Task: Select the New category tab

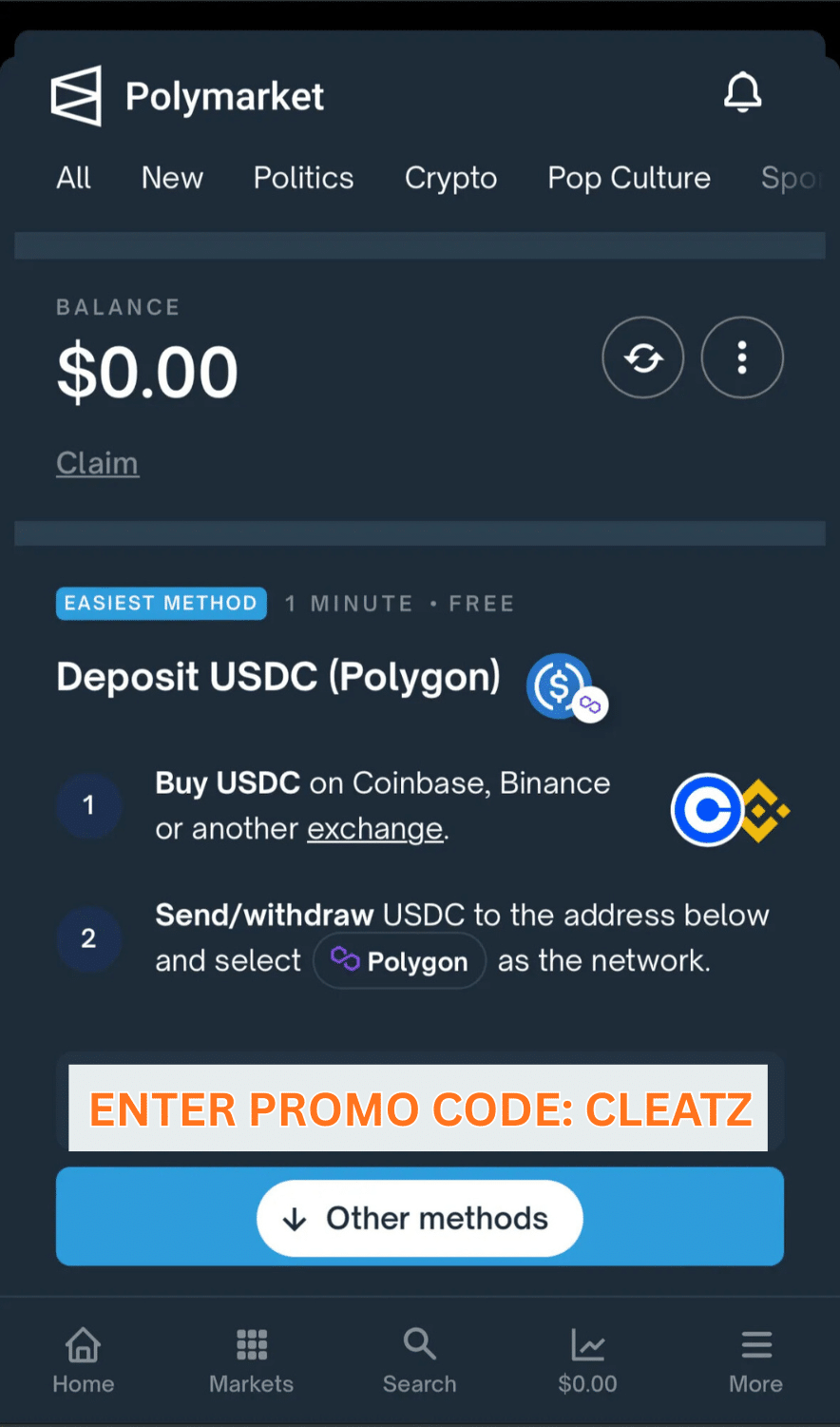Action: (x=172, y=178)
